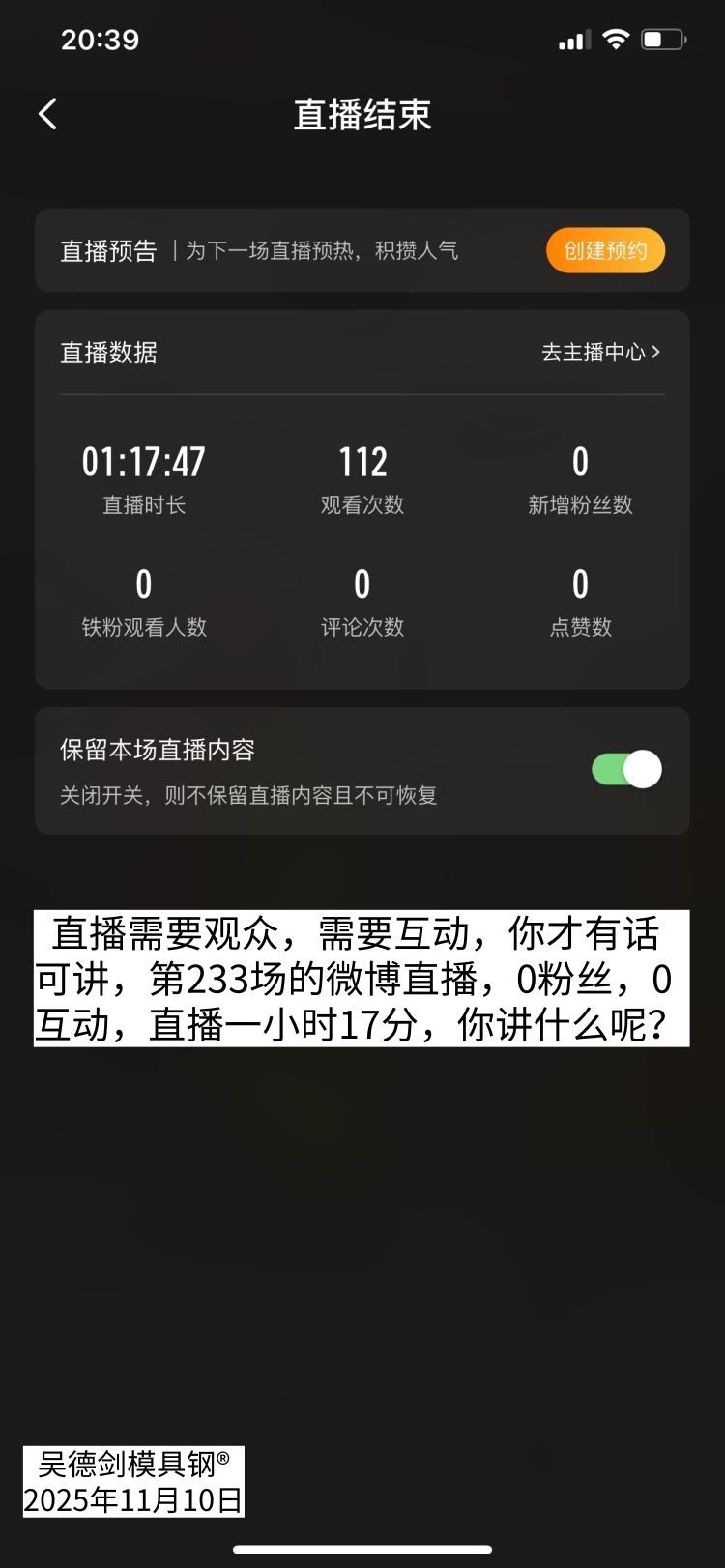
Task: Open 去主播中心 link
Action: [x=600, y=353]
